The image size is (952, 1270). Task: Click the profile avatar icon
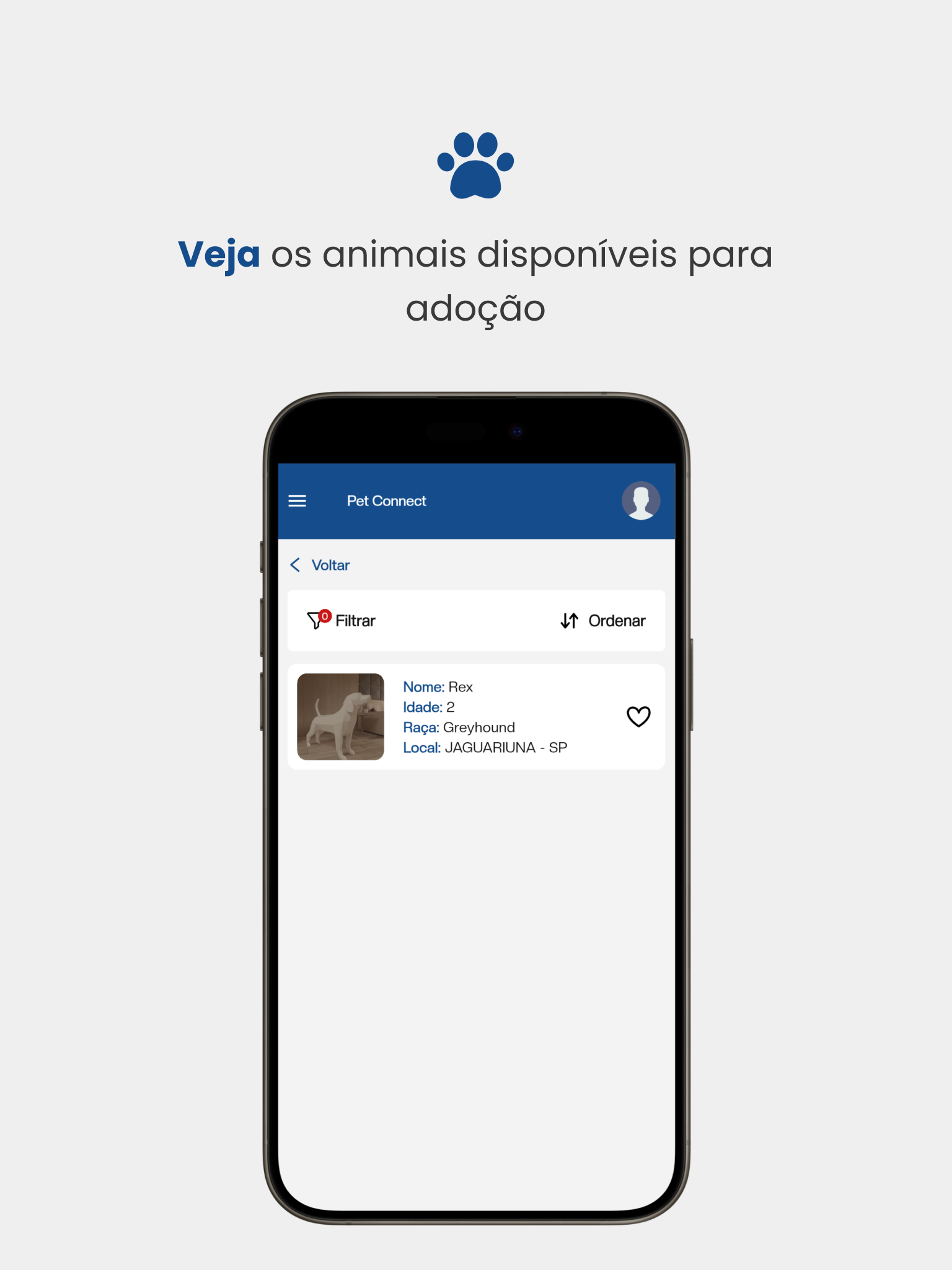pos(641,500)
